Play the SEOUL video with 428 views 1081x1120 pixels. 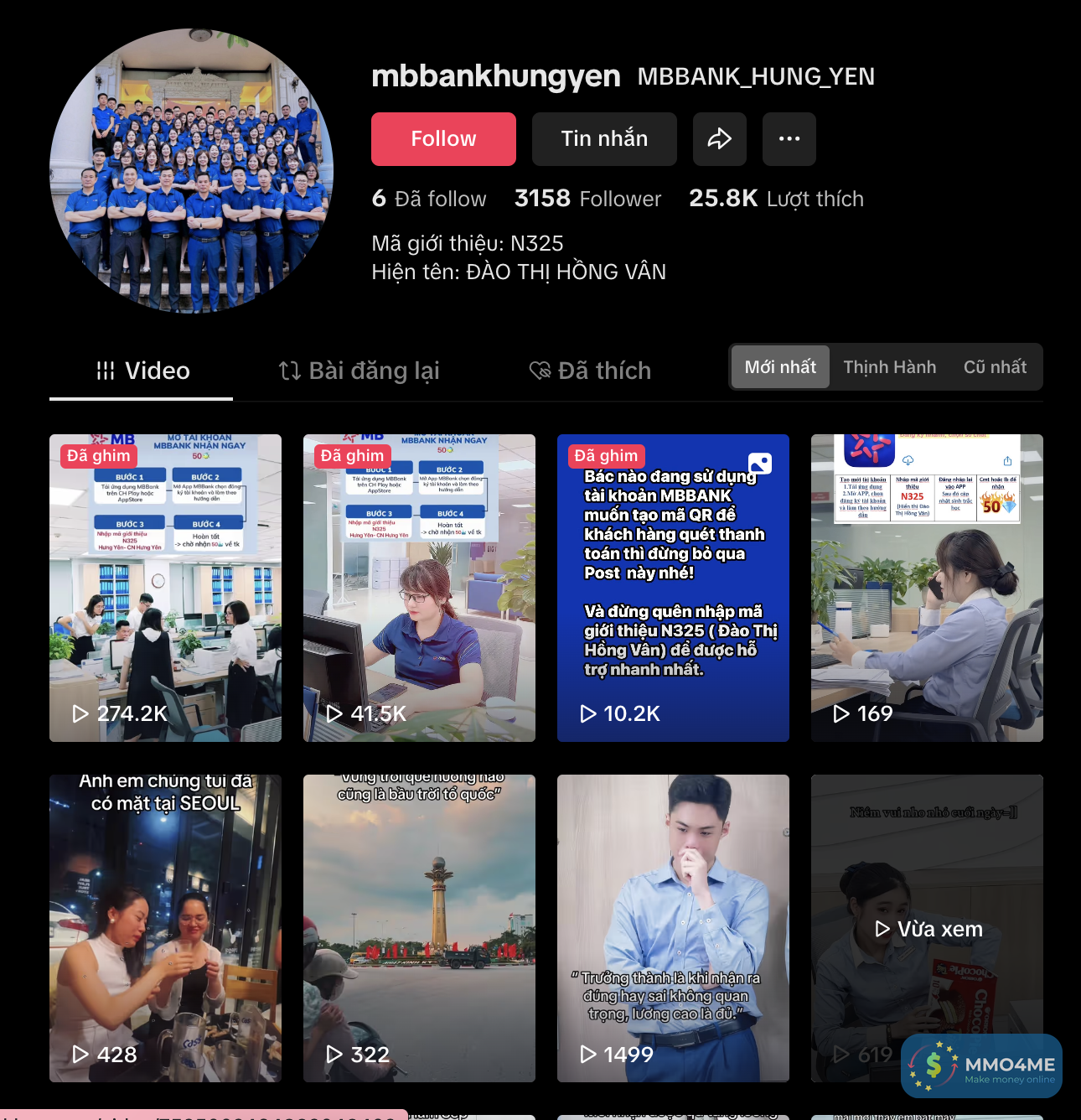[165, 928]
